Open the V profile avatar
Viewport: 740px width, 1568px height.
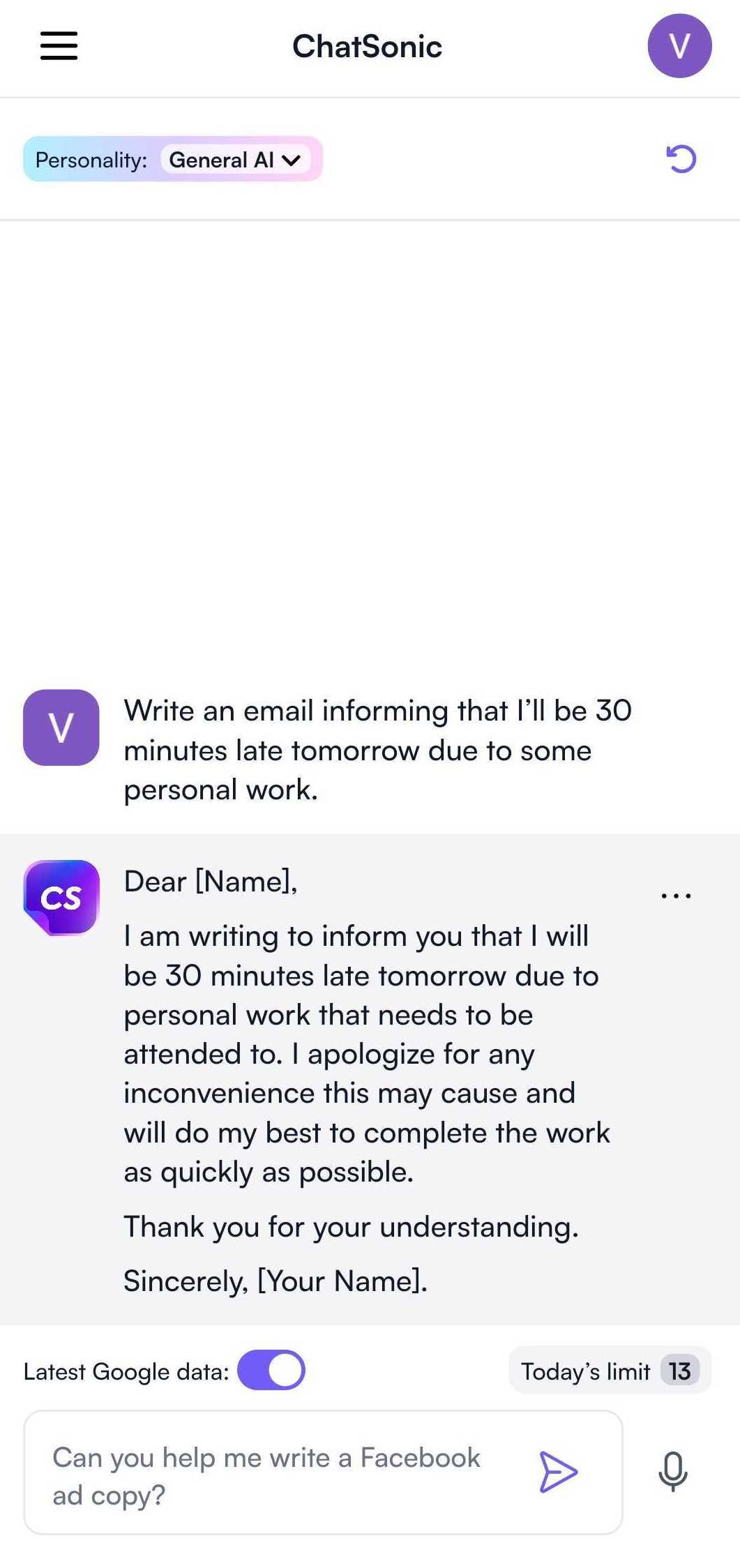click(679, 46)
